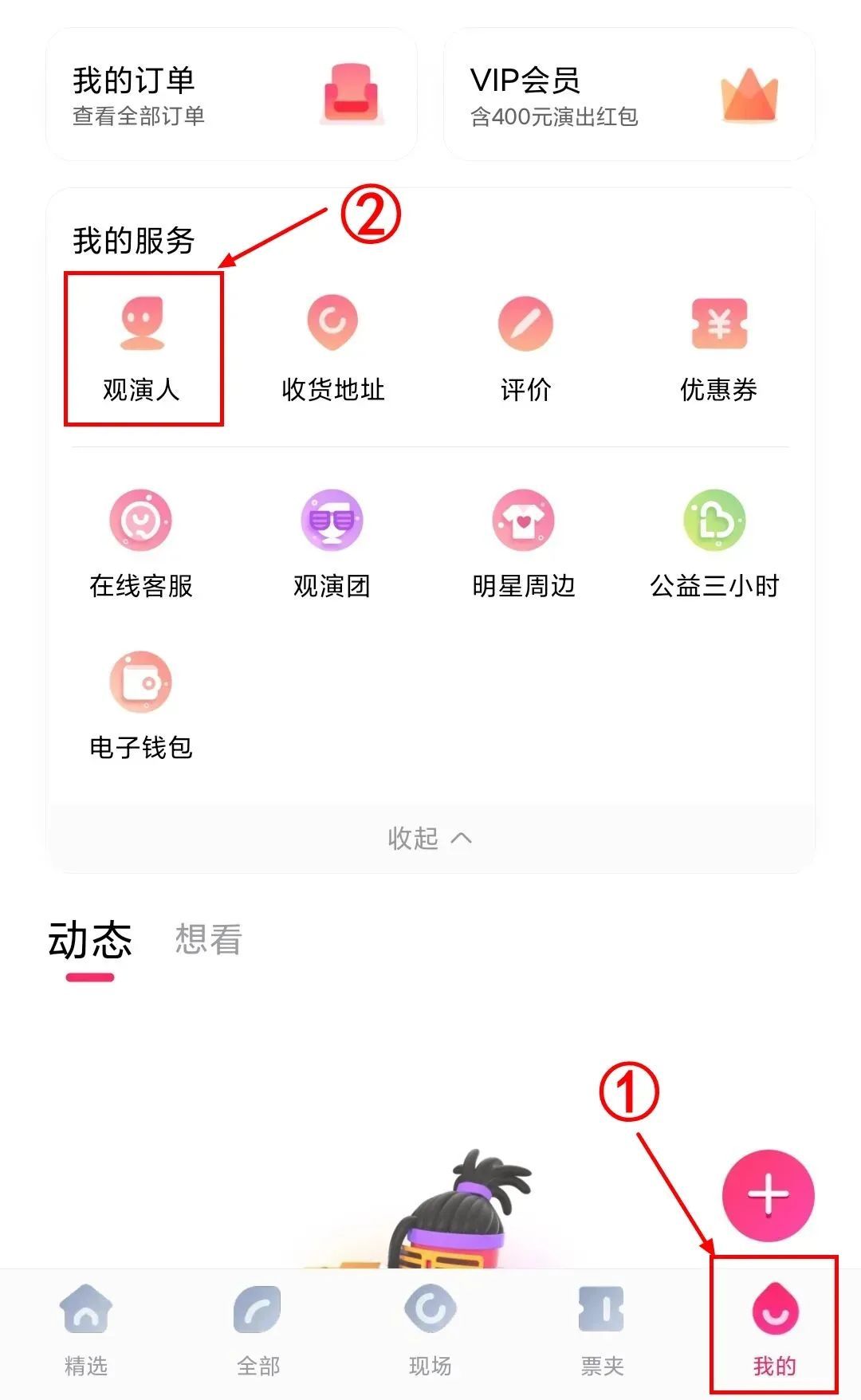Open the 我的订单 card
The width and height of the screenshot is (861, 1400).
(231, 96)
